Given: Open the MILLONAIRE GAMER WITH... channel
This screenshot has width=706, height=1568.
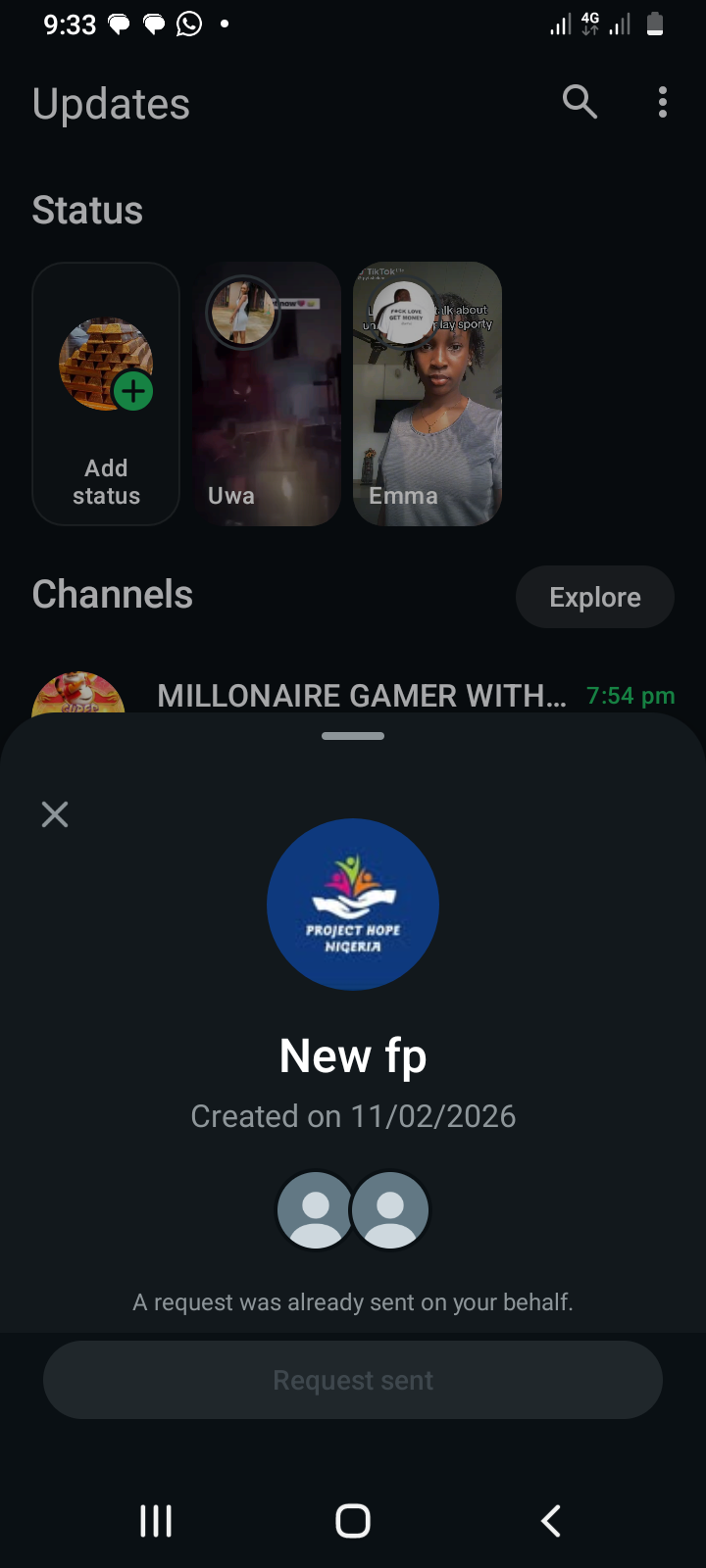Looking at the screenshot, I should (361, 696).
